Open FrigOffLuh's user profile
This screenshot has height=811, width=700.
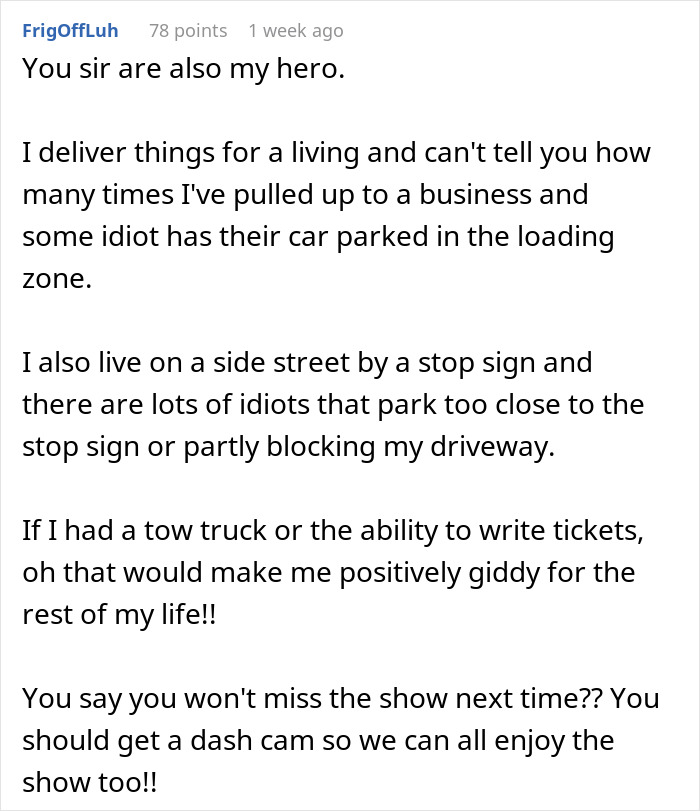(x=69, y=31)
